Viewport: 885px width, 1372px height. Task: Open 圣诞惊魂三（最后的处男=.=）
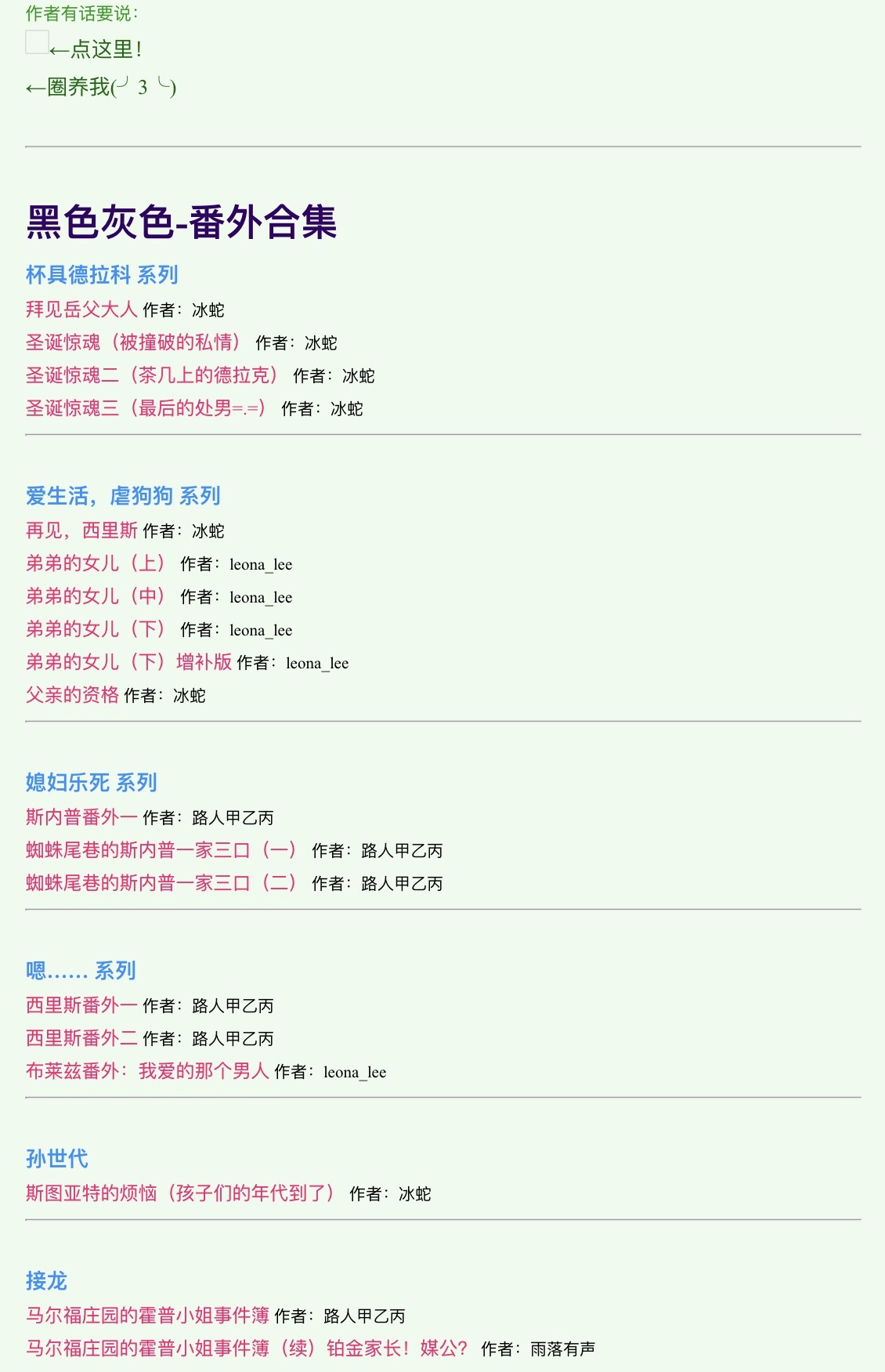coord(146,408)
